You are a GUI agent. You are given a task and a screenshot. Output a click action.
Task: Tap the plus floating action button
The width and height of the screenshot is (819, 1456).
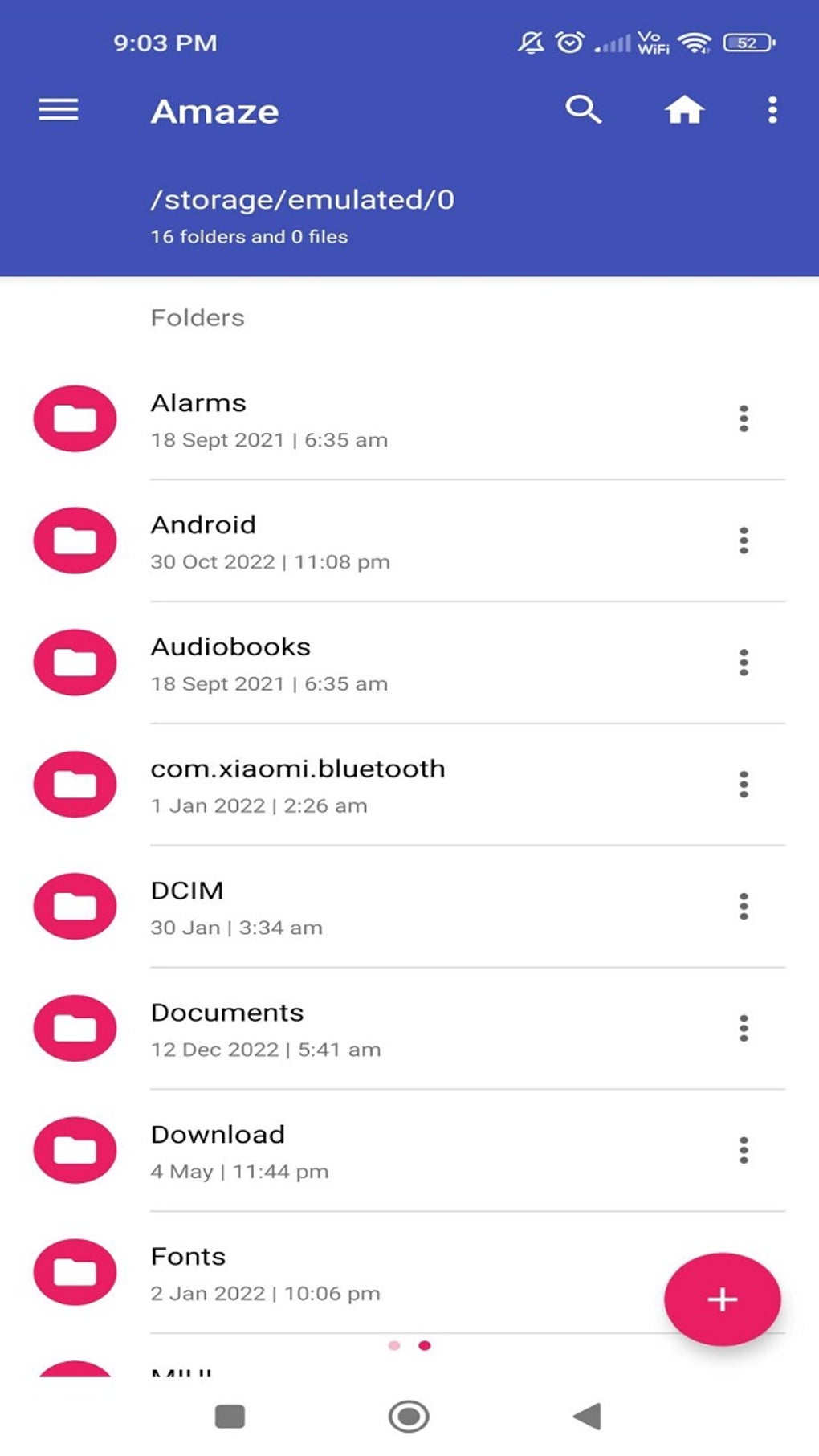(x=722, y=1299)
